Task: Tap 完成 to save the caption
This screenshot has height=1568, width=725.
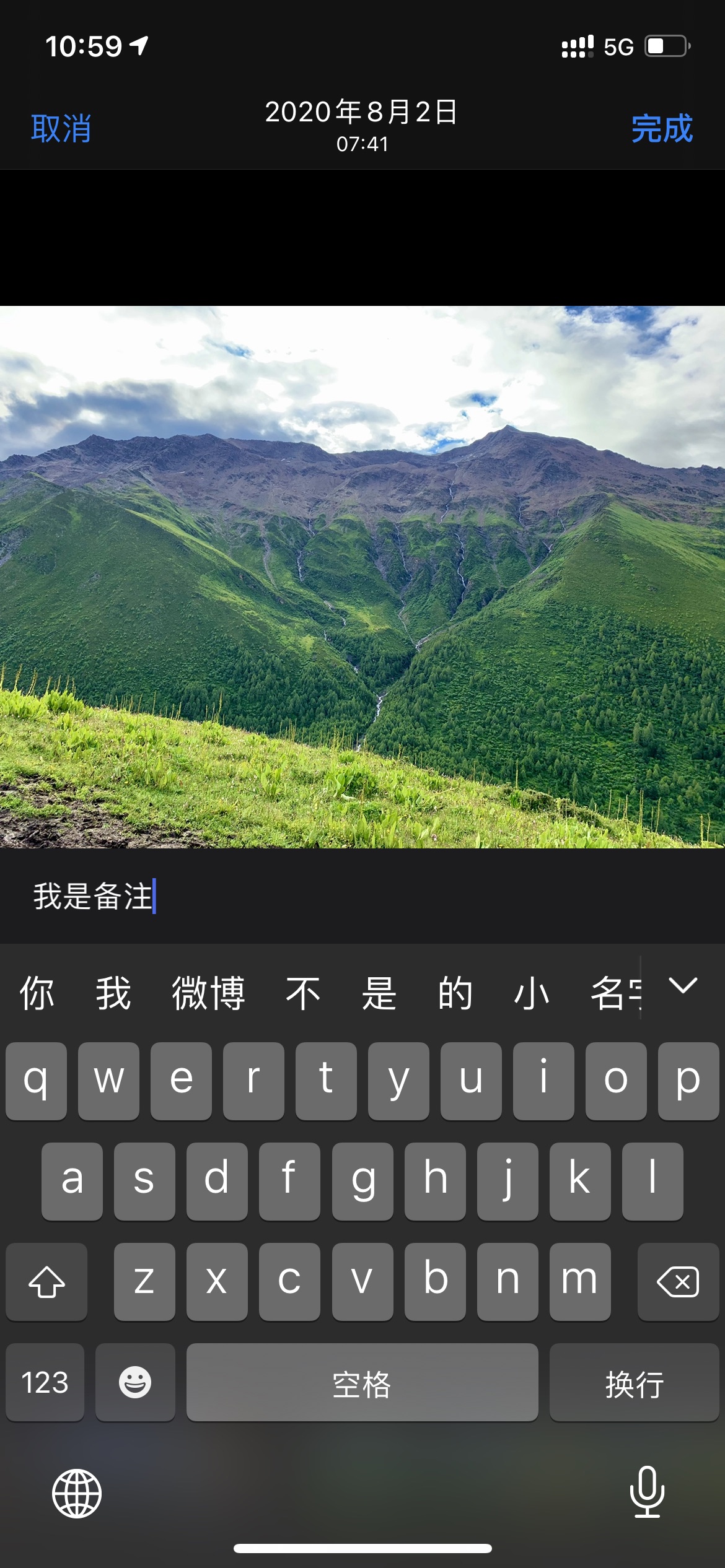Action: pos(661,129)
